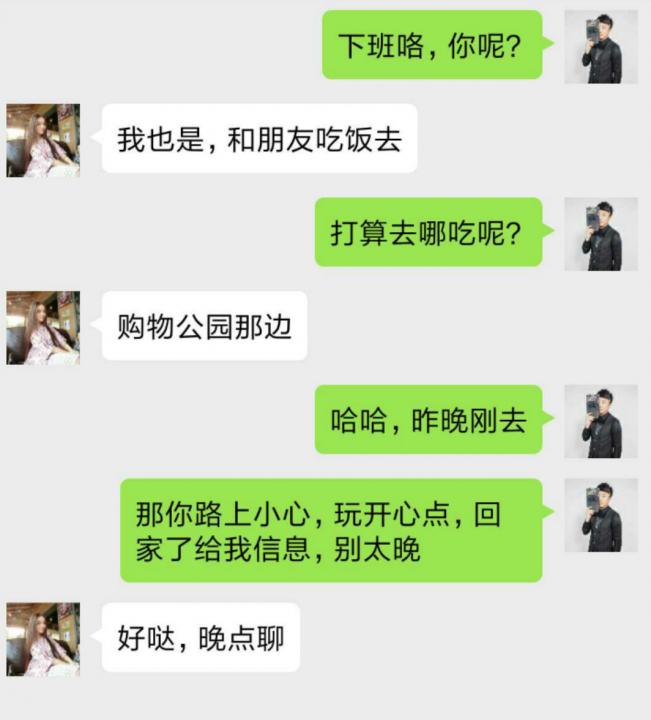Open avatar next to '那你路上小心' message
This screenshot has width=651, height=720.
(x=600, y=515)
